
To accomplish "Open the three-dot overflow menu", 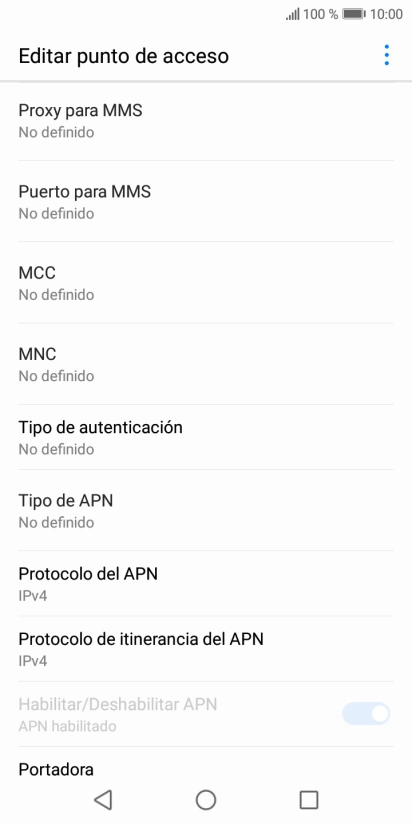I will tap(387, 55).
